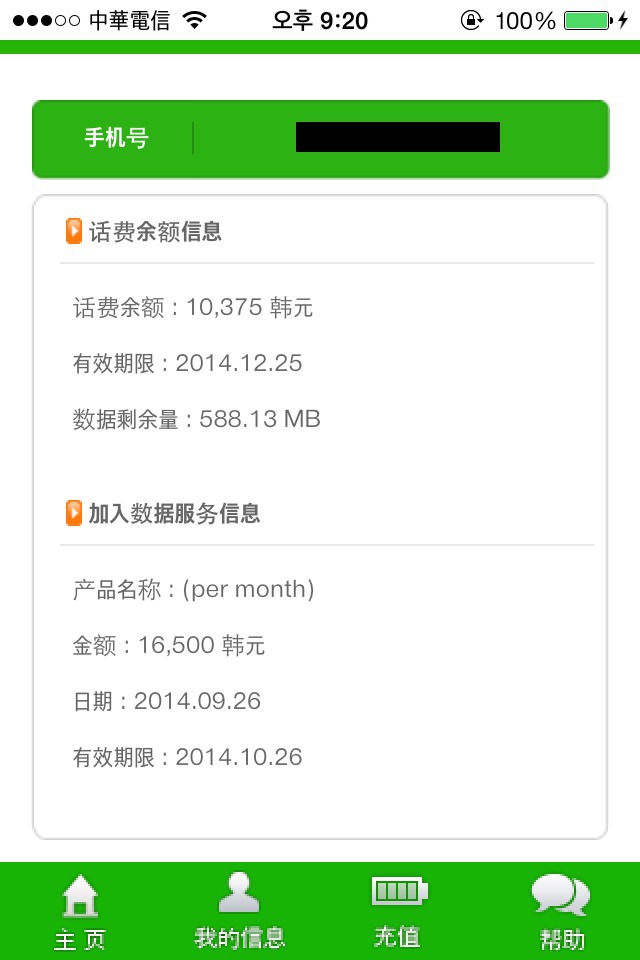Switch to the 主页 home tab
The height and width of the screenshot is (960, 640).
(x=80, y=910)
